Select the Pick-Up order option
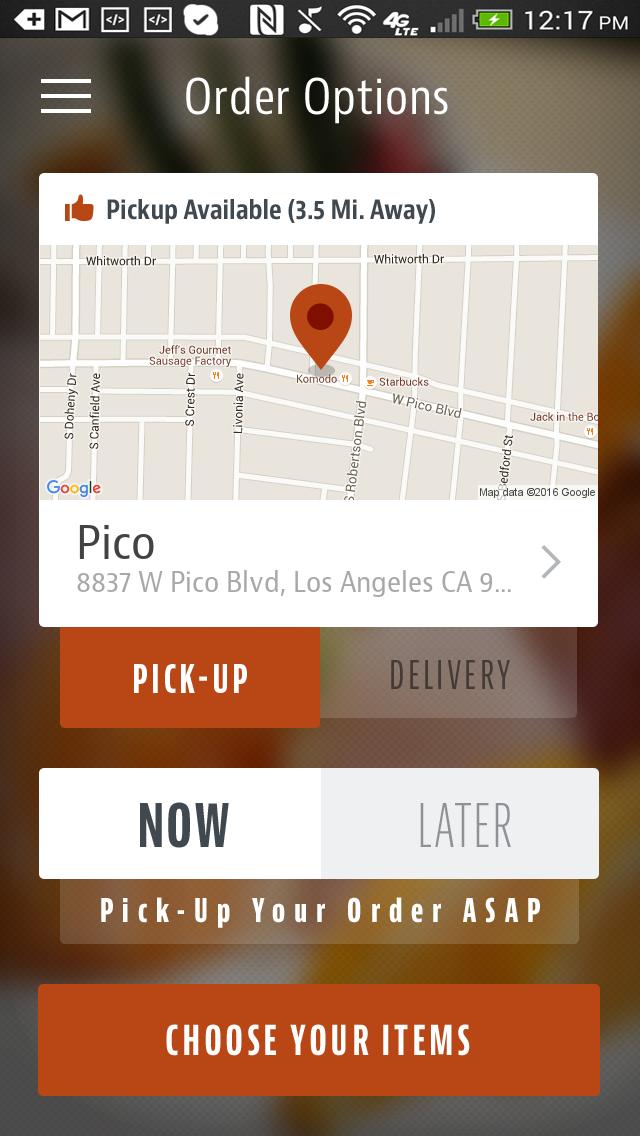The width and height of the screenshot is (640, 1136). click(190, 677)
